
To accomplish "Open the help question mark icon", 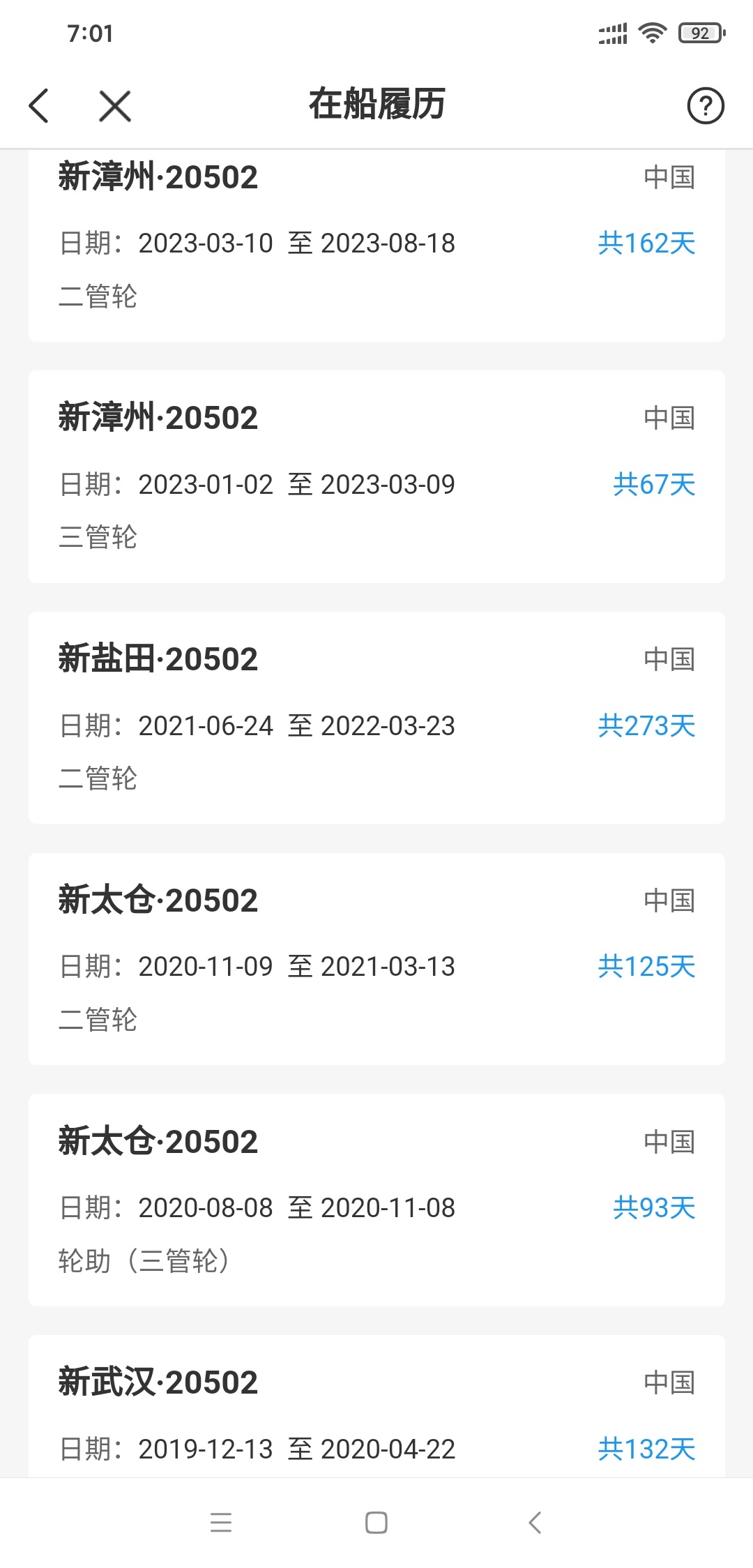I will [x=706, y=106].
